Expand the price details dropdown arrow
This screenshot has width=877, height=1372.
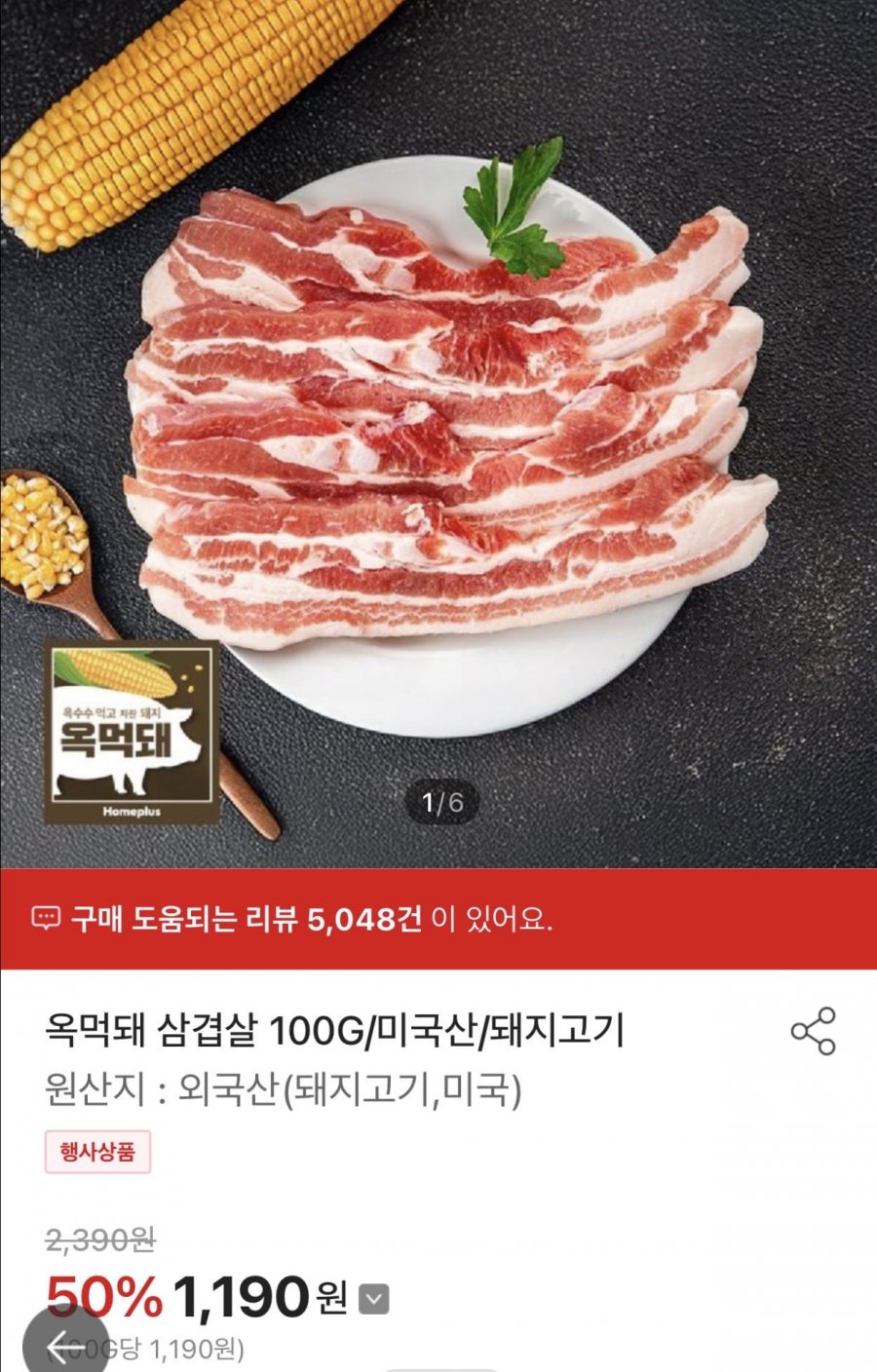pyautogui.click(x=374, y=1299)
